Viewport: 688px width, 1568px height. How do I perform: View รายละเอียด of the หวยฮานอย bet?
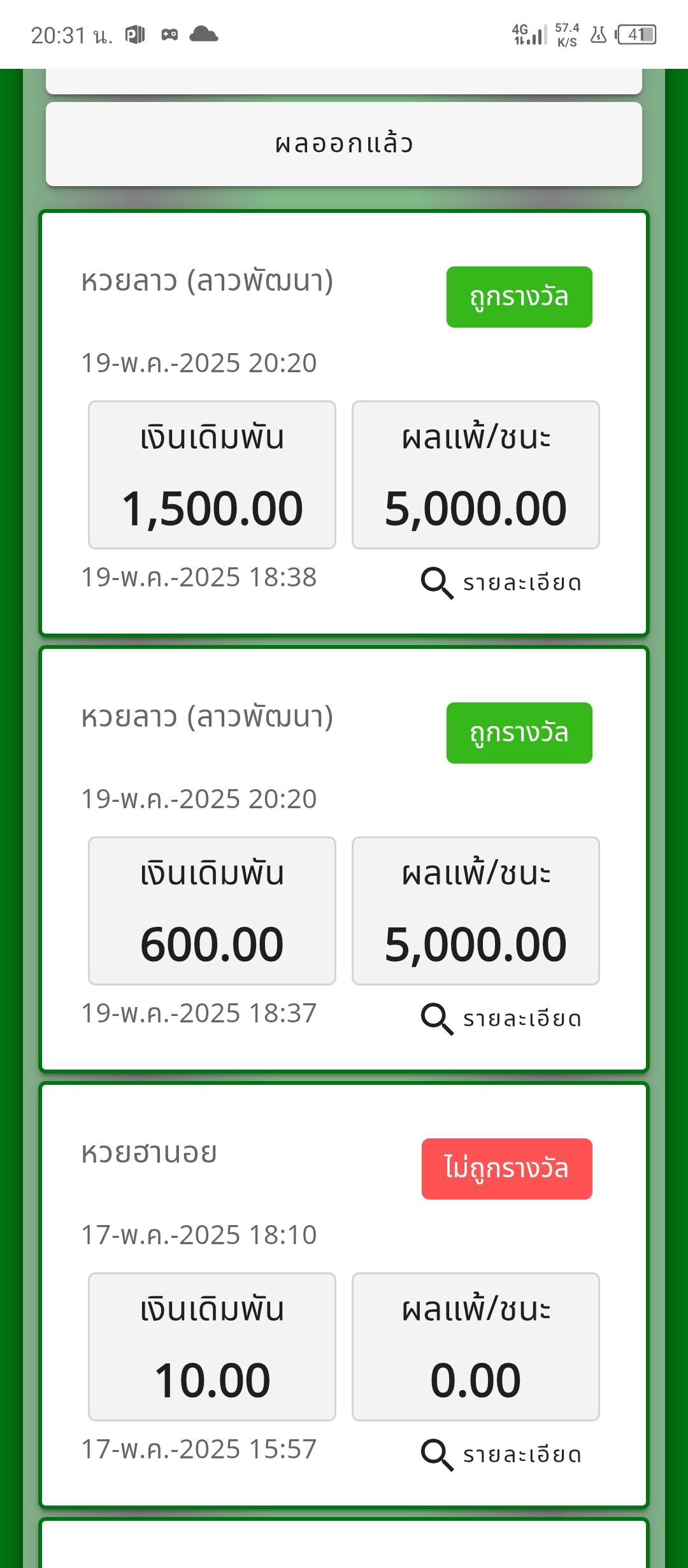[x=502, y=1455]
